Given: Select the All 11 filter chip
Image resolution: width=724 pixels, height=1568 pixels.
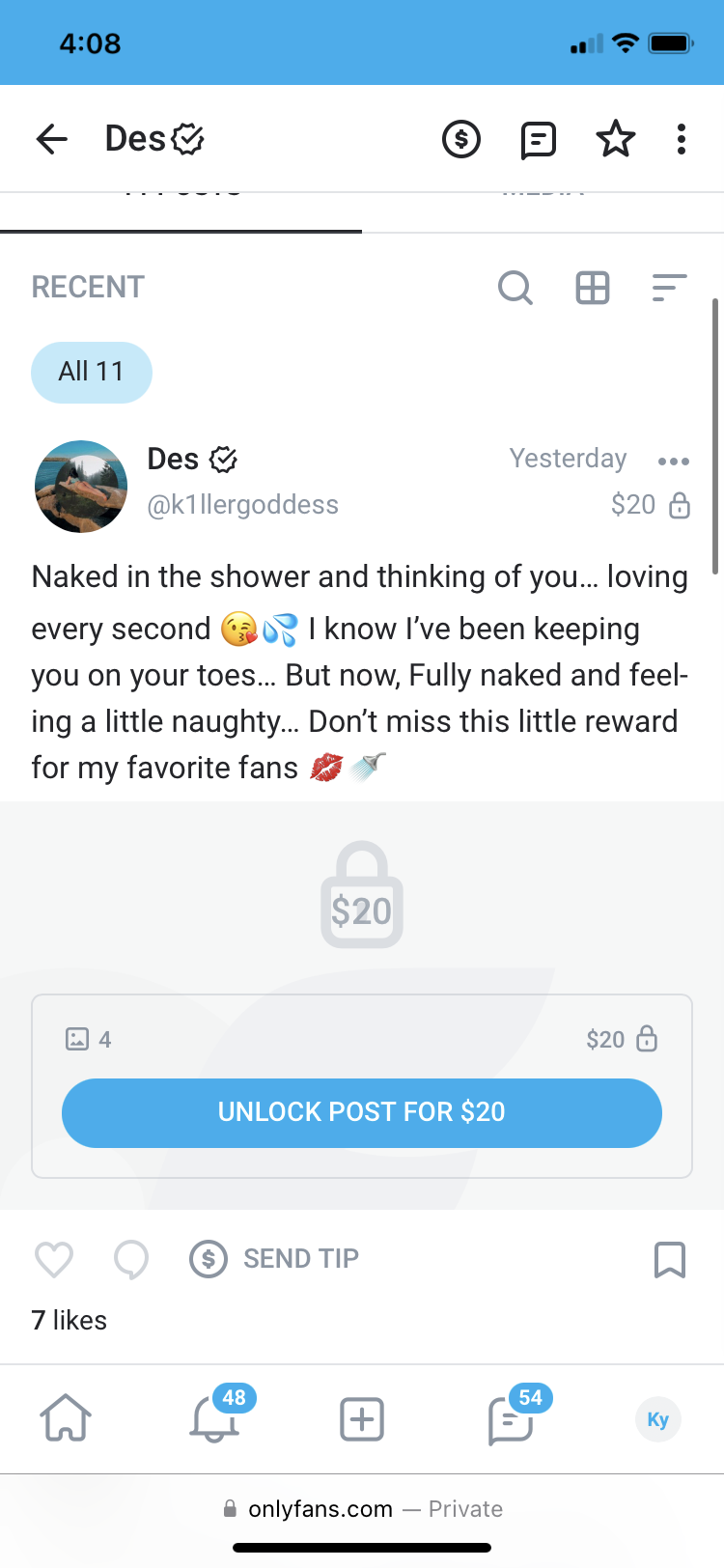Looking at the screenshot, I should pos(92,372).
